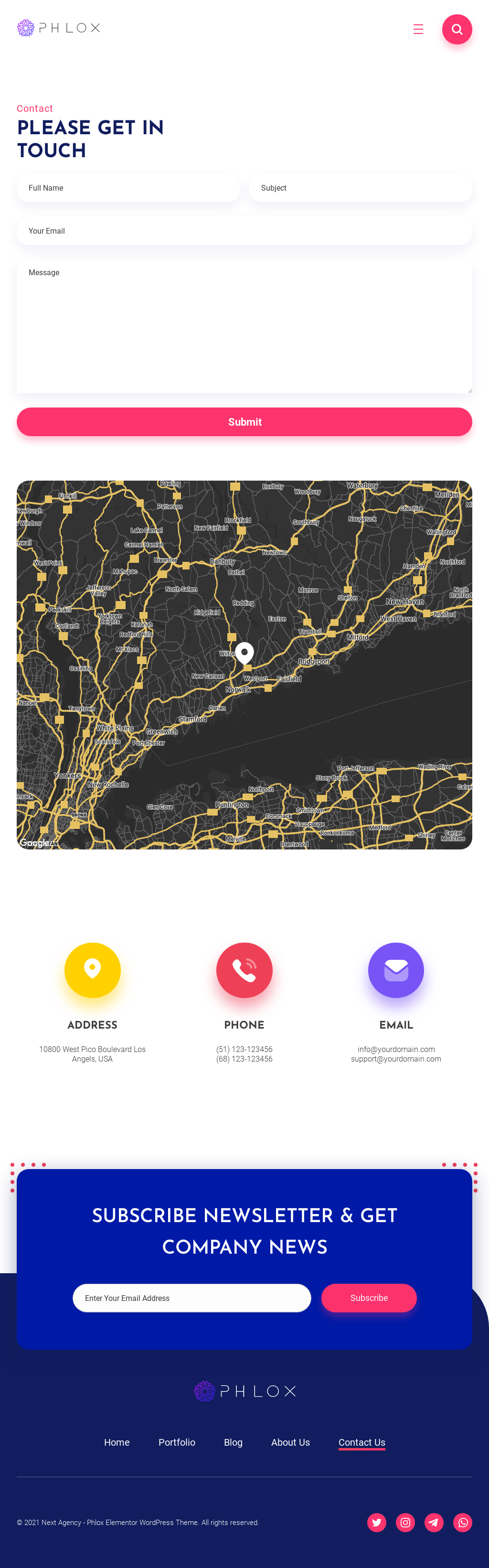Open the Telegram social icon
Viewport: 489px width, 1568px height.
click(434, 1522)
